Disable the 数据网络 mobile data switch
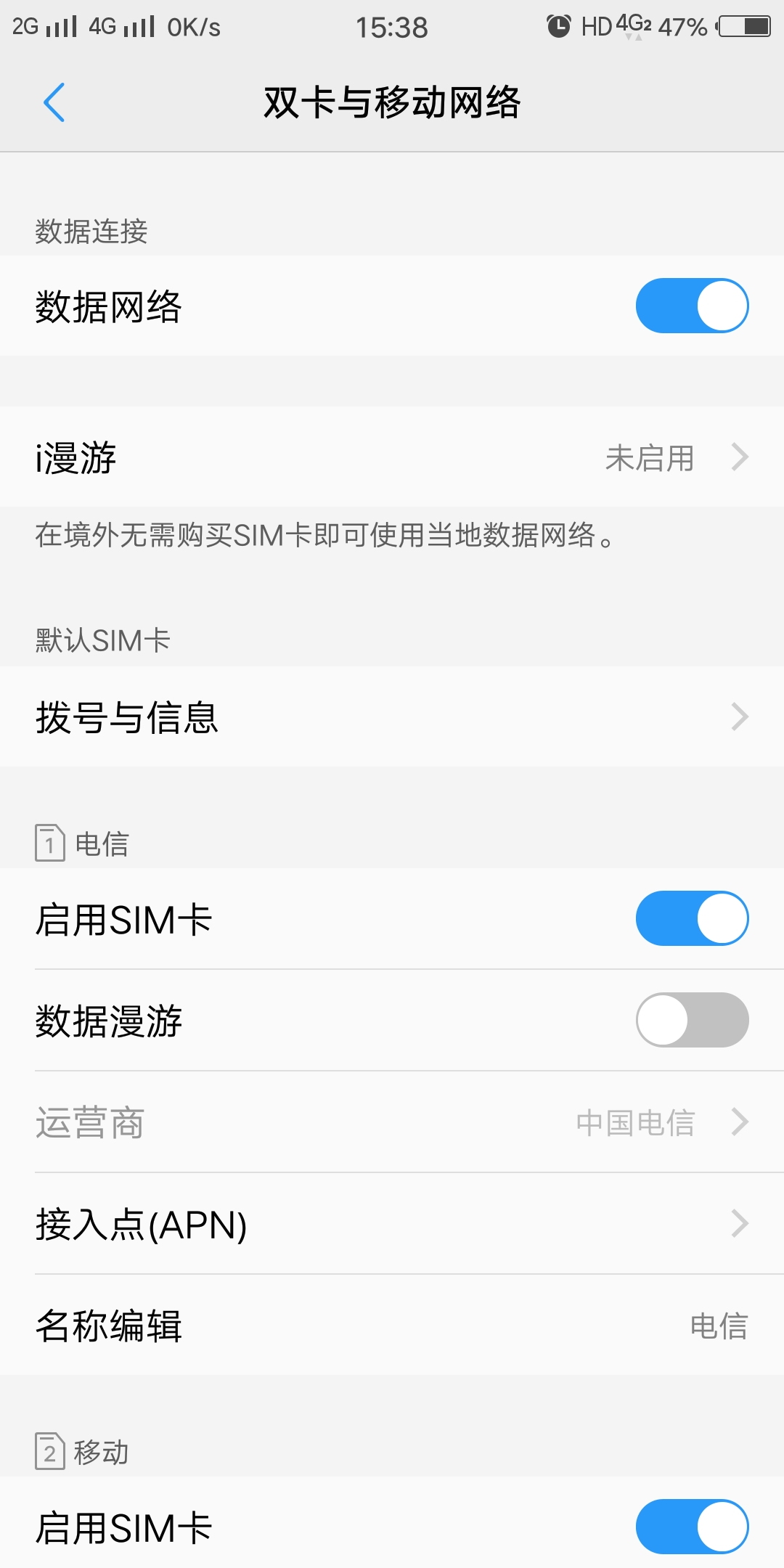 pyautogui.click(x=690, y=306)
